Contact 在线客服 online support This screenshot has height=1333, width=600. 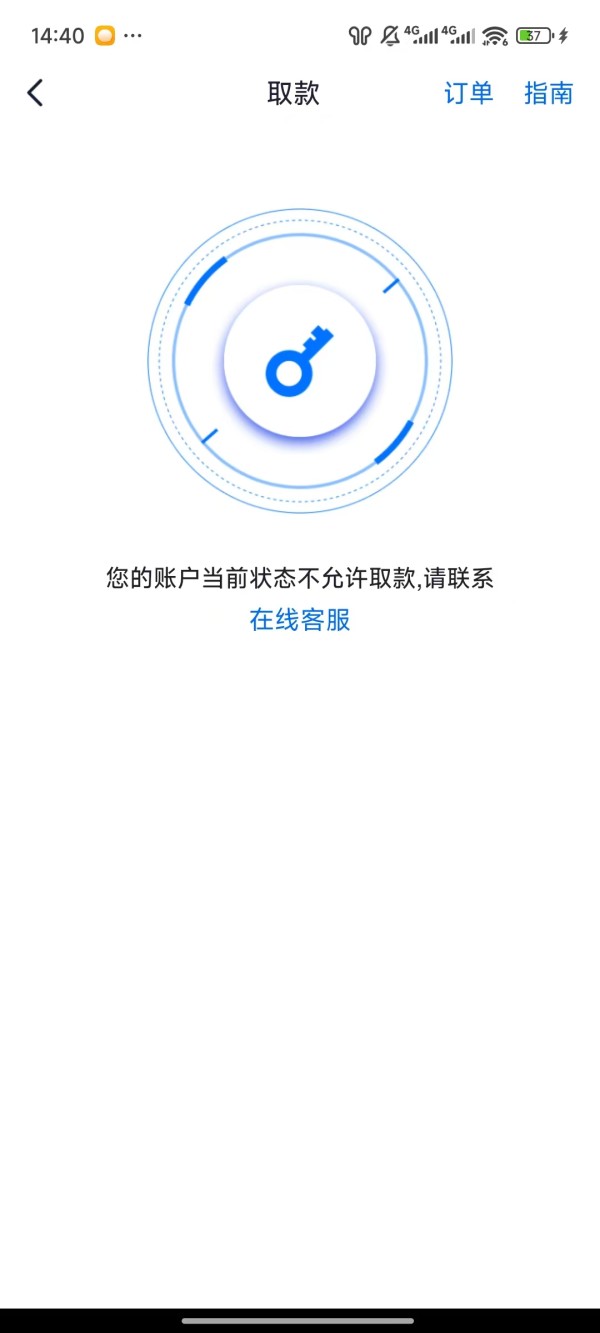click(300, 619)
